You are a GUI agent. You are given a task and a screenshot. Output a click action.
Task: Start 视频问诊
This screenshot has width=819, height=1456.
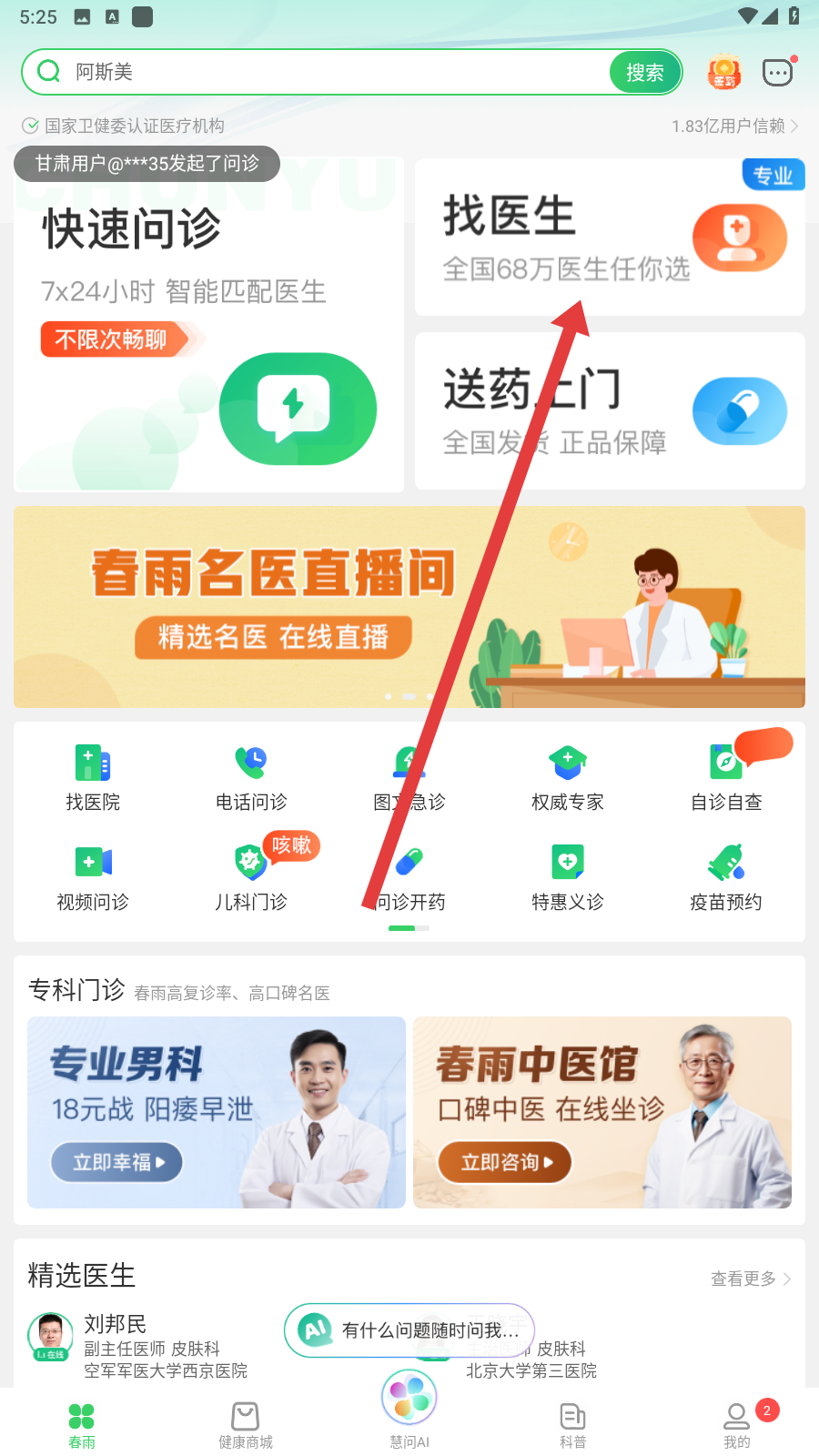coord(93,878)
